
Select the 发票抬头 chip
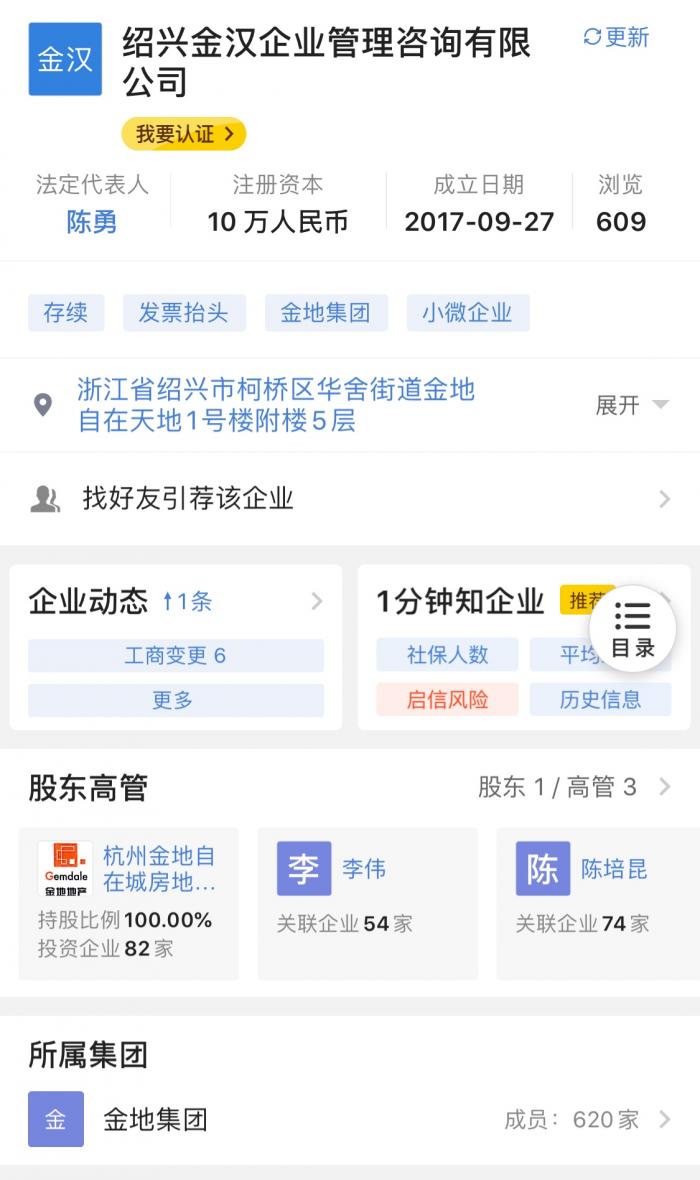183,313
